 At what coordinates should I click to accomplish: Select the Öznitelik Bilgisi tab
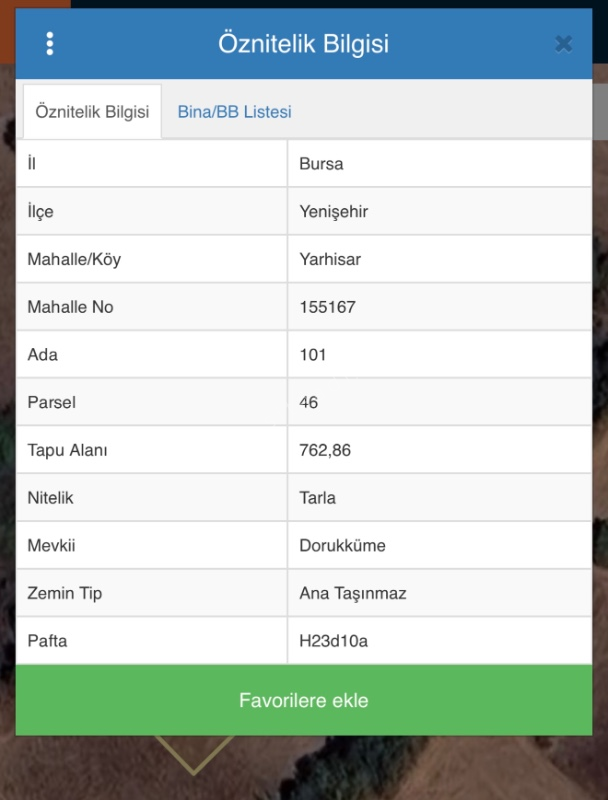(x=92, y=112)
